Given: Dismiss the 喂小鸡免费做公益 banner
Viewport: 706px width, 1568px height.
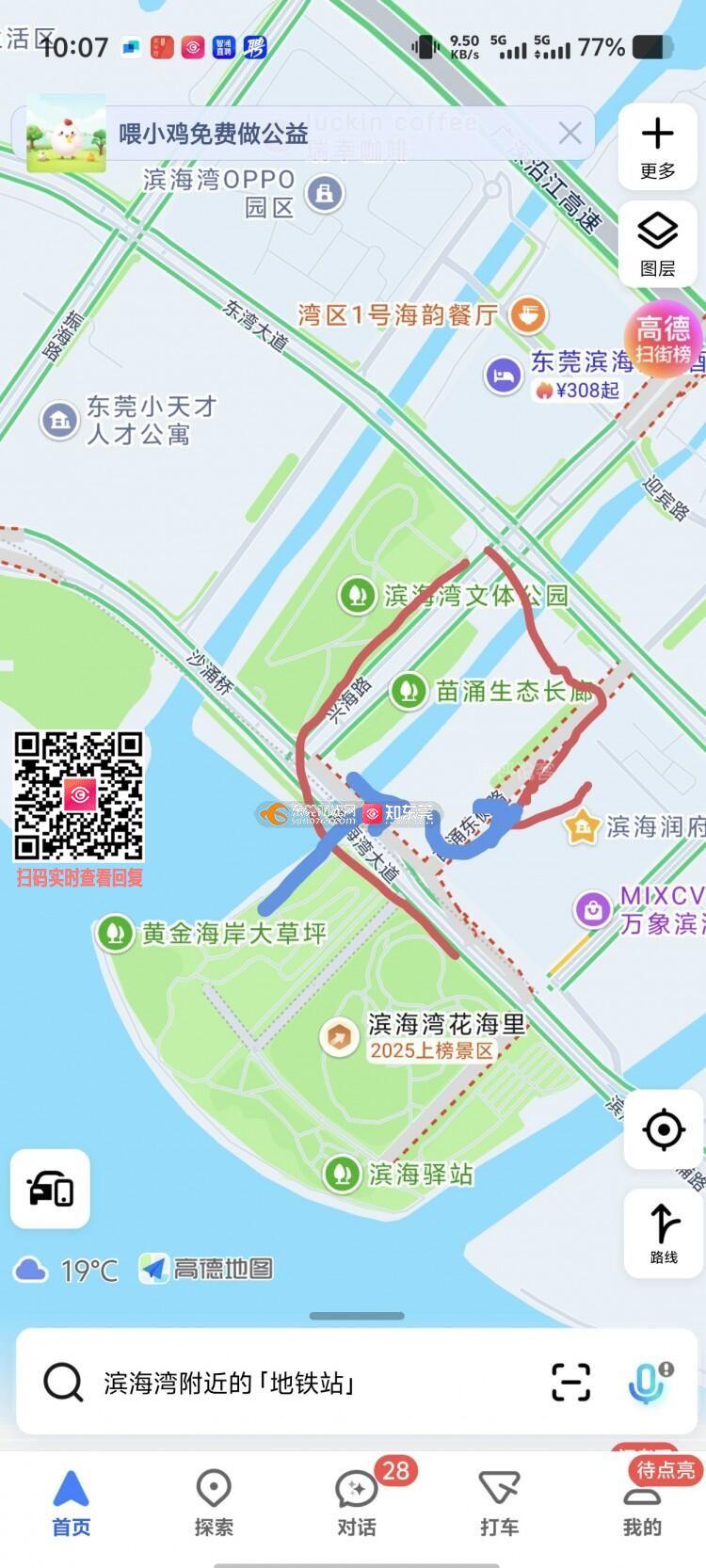Looking at the screenshot, I should (570, 134).
